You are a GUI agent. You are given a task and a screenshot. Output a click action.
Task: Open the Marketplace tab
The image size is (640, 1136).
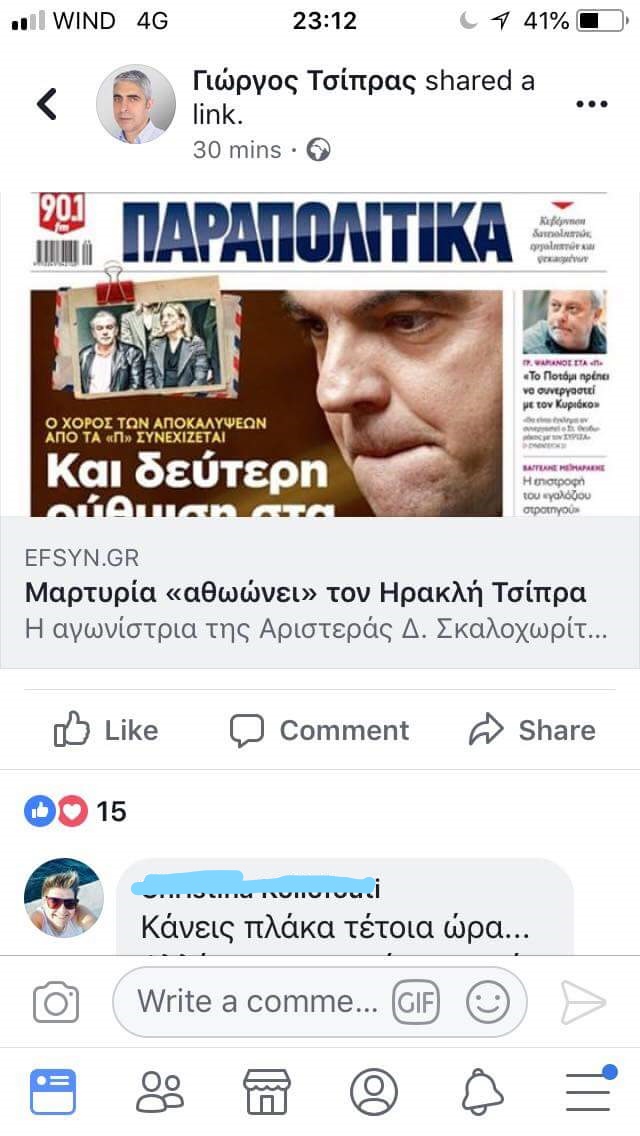[267, 1091]
